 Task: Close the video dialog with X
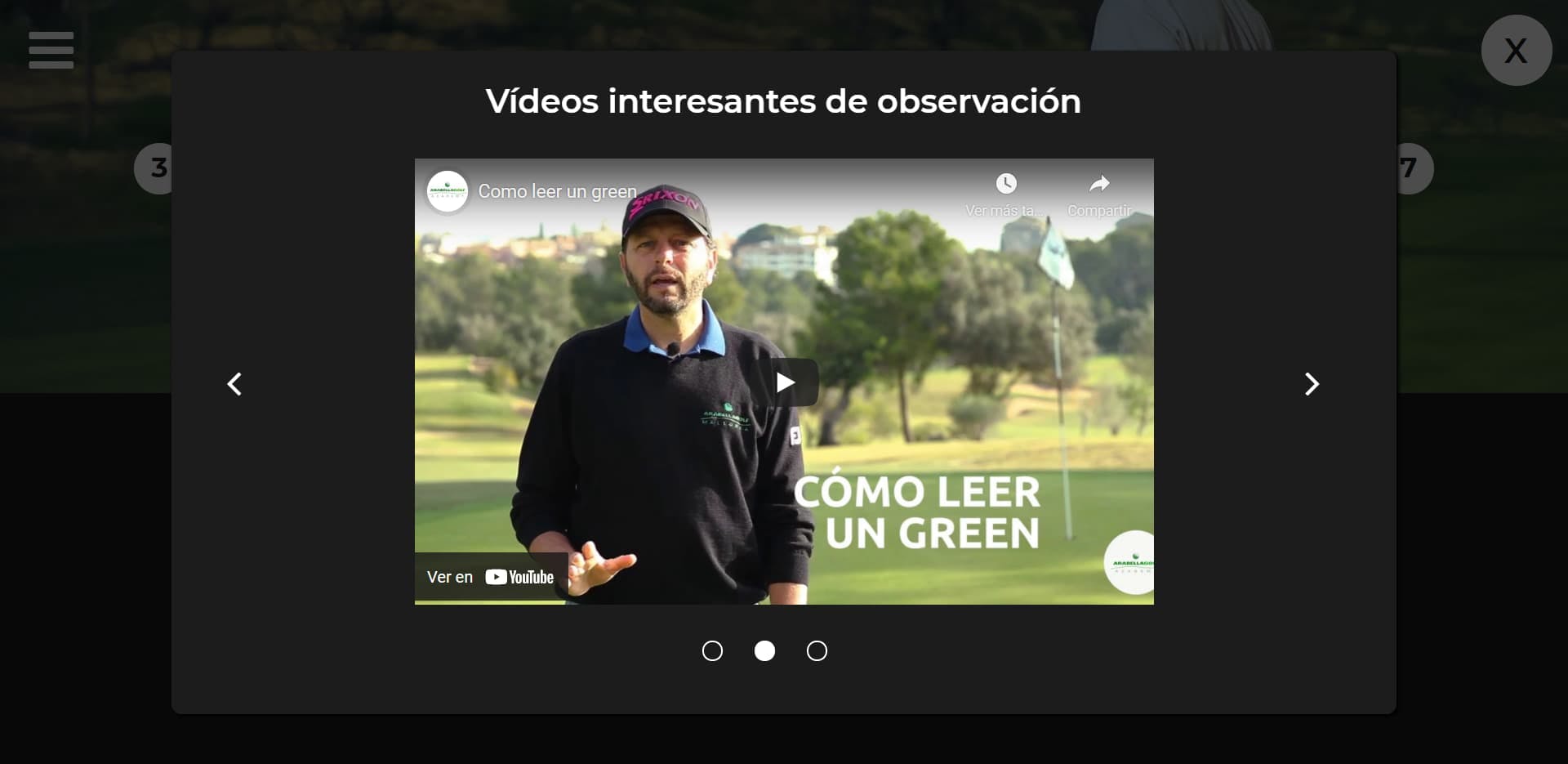[1516, 51]
